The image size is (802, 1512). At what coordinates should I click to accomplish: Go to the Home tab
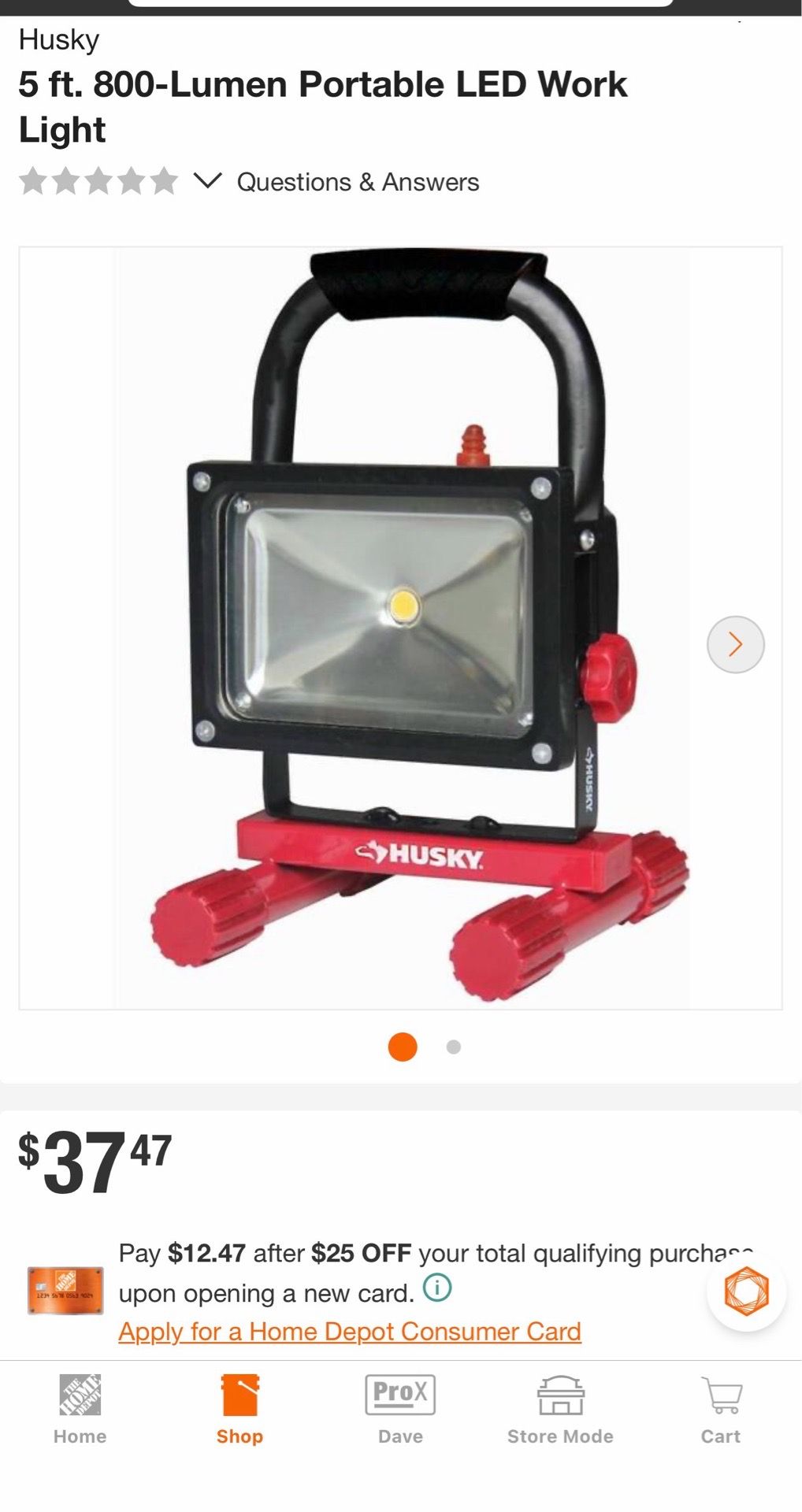coord(80,1409)
